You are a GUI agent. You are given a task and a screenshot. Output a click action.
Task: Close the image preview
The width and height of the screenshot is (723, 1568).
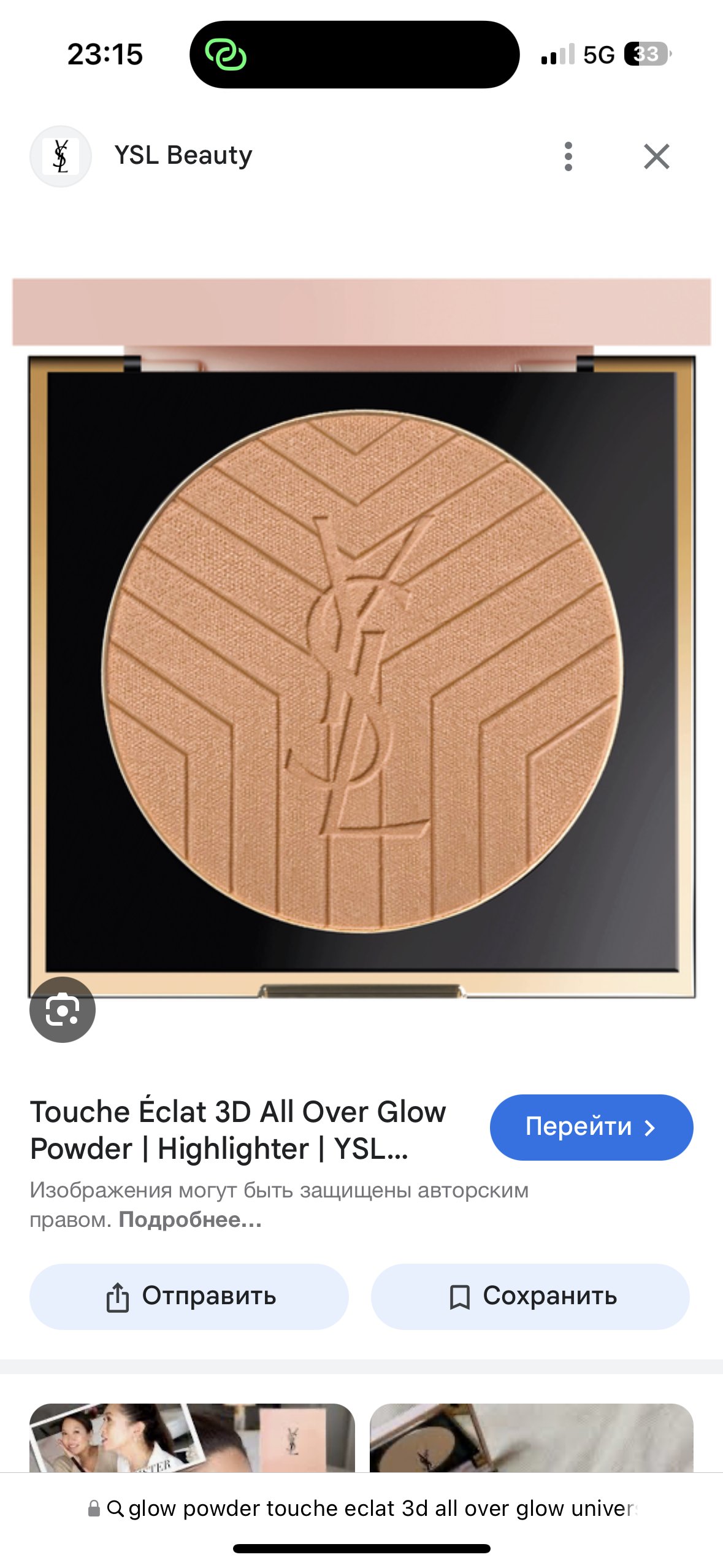tap(656, 156)
